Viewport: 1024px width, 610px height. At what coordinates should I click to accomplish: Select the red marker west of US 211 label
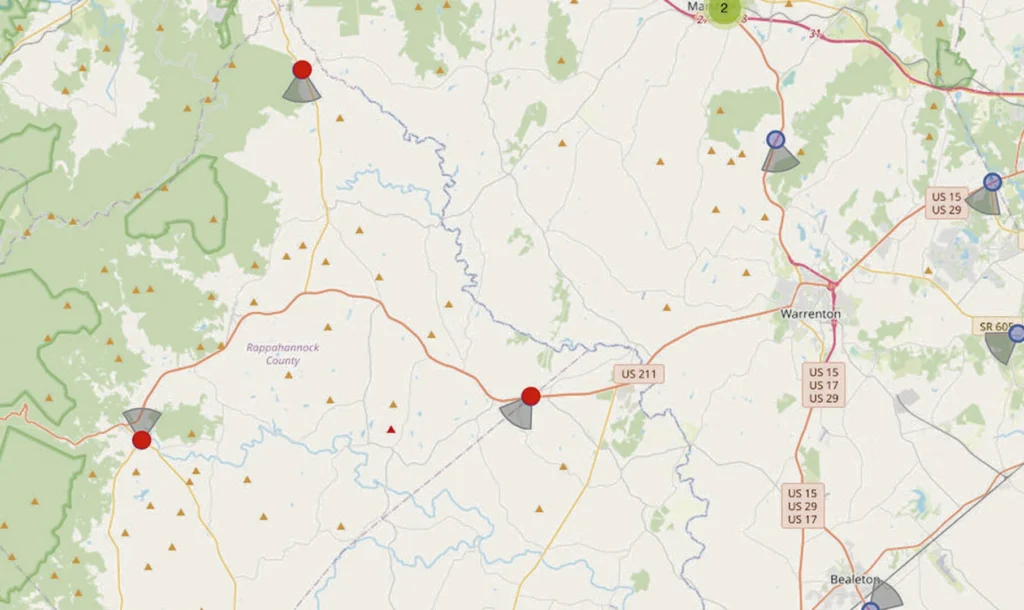[x=531, y=396]
